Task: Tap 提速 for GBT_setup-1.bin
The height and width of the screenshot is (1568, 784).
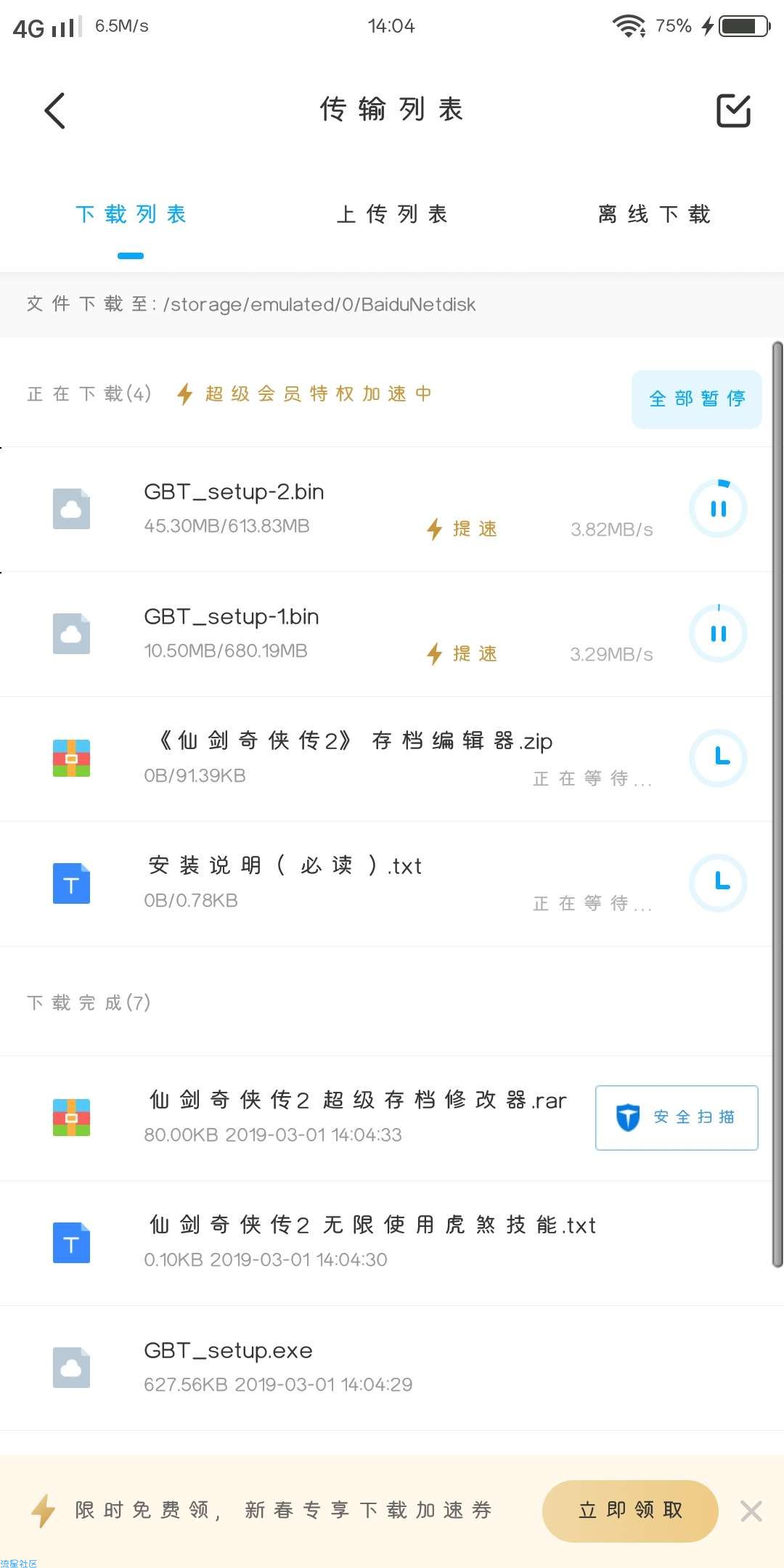Action: pos(462,654)
